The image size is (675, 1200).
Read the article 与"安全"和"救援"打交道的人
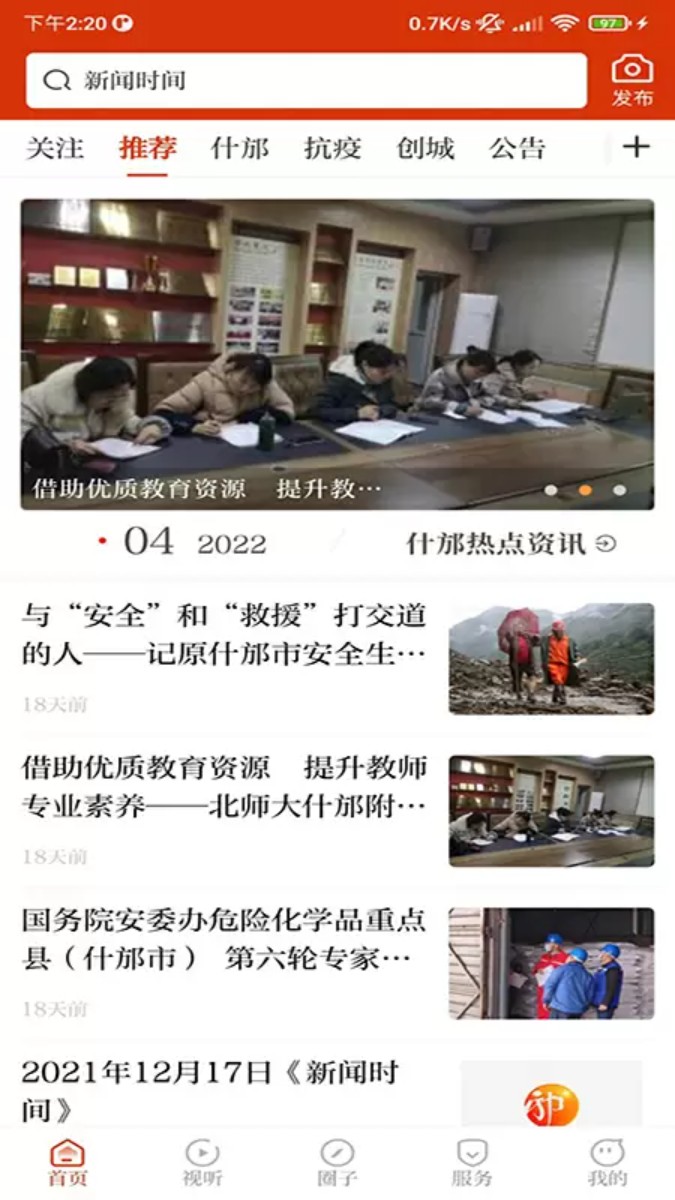tap(225, 635)
